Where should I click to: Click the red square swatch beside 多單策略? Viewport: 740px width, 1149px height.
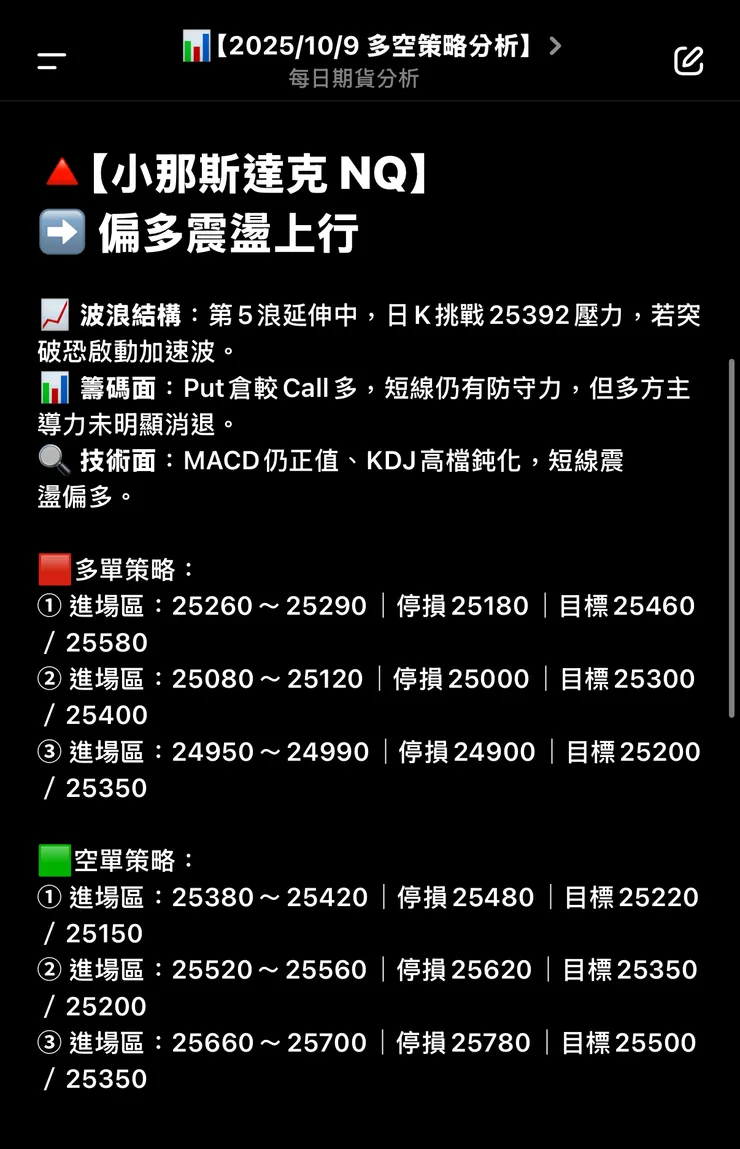(x=49, y=567)
